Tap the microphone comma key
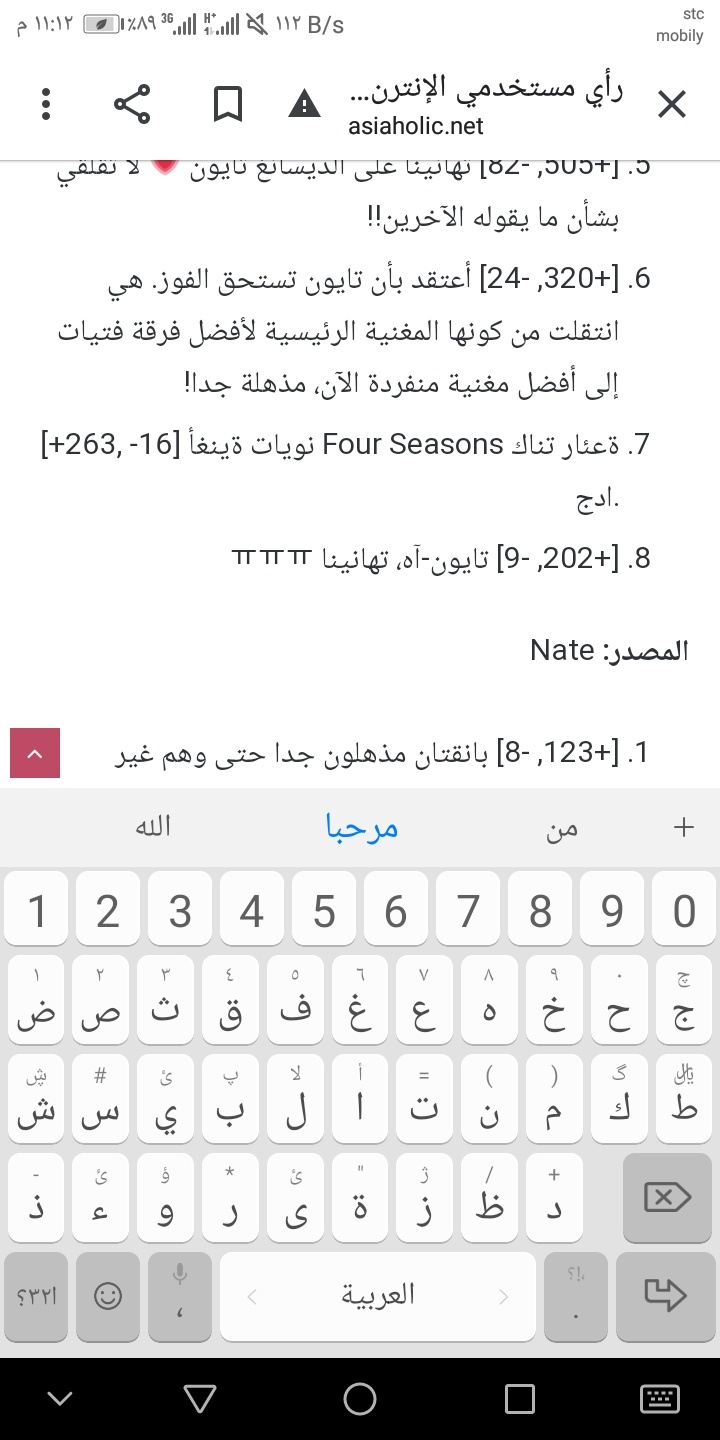This screenshot has width=720, height=1440. click(180, 1296)
